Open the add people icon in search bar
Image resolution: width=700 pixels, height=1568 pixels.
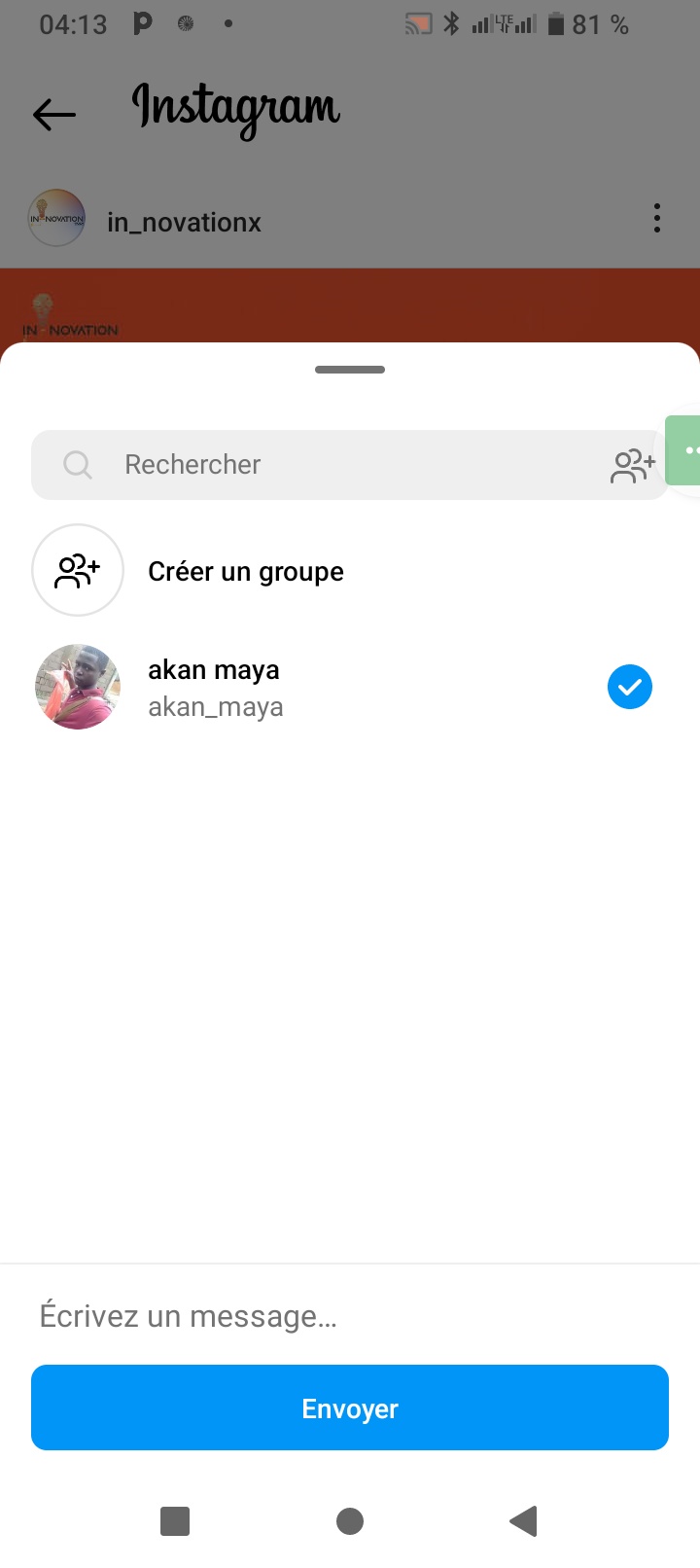[x=632, y=466]
